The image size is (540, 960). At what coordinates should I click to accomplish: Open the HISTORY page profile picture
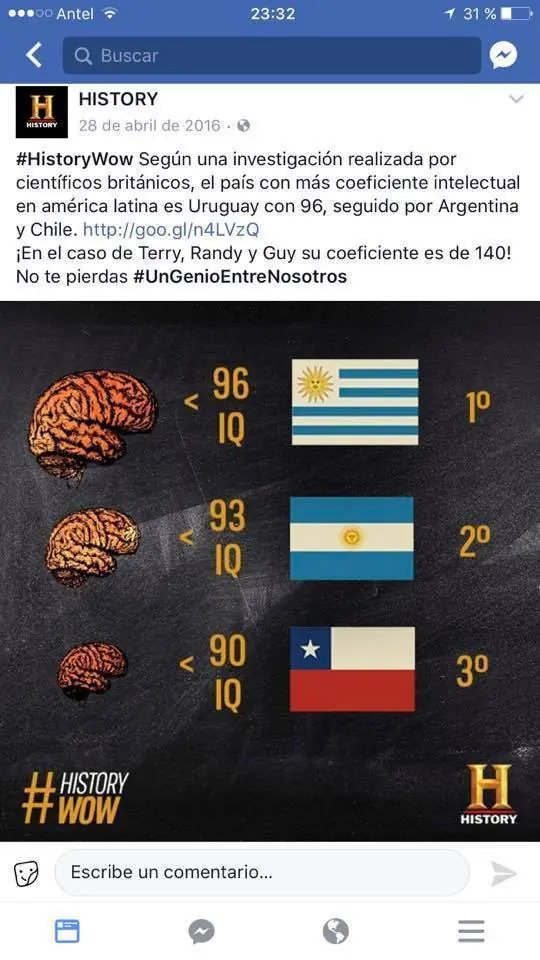pos(42,112)
